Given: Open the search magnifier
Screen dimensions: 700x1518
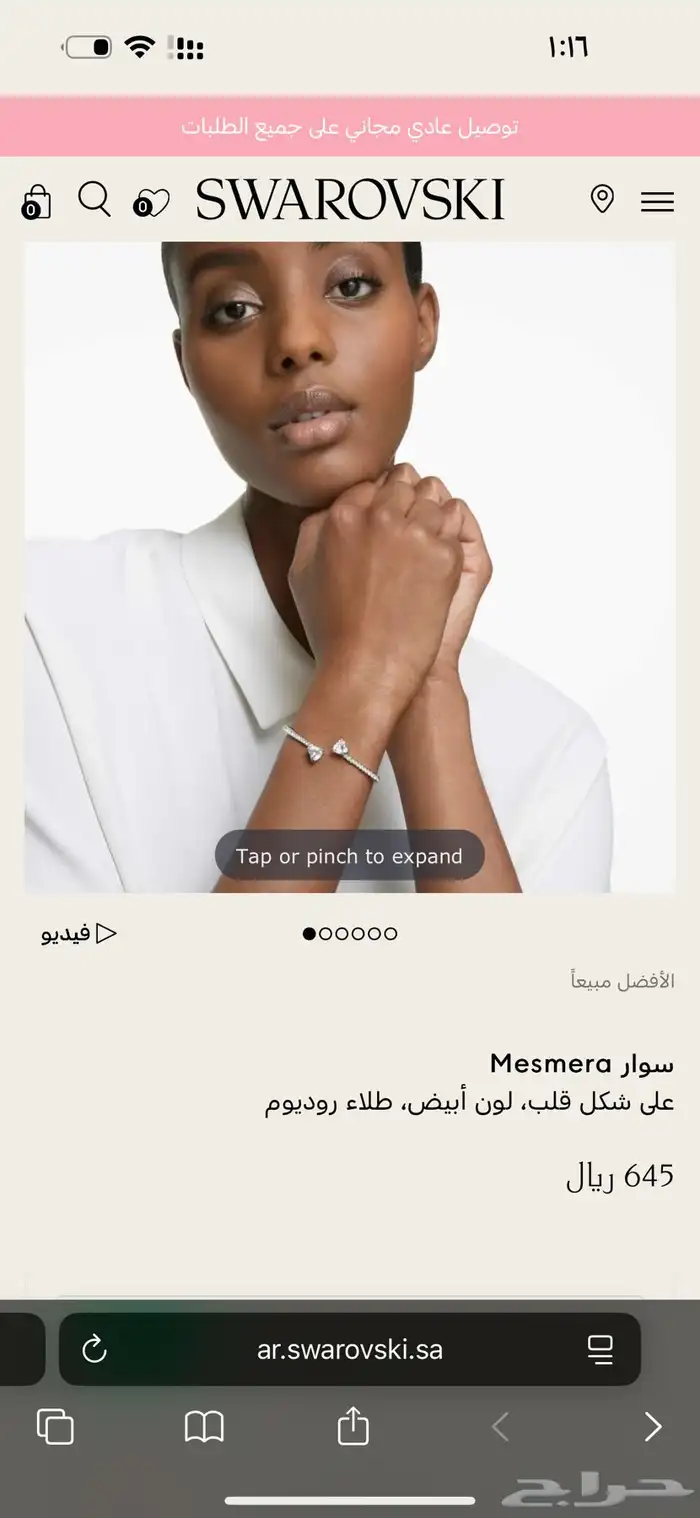Looking at the screenshot, I should point(94,200).
